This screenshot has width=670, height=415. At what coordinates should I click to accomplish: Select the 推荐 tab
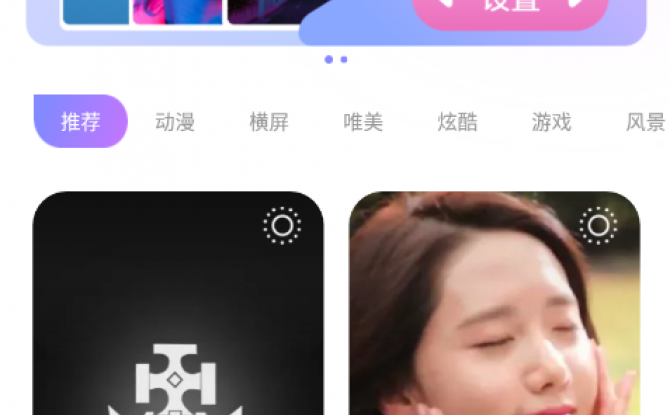(x=81, y=122)
